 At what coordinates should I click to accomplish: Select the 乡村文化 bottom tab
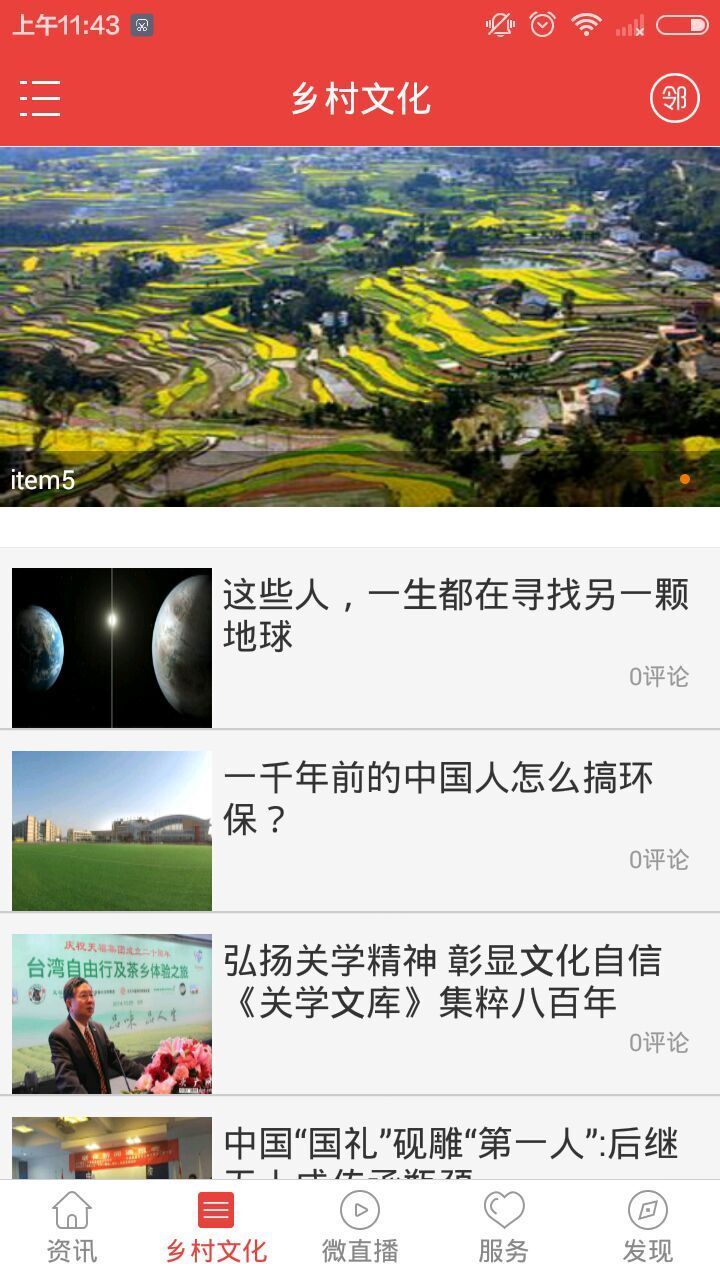click(x=216, y=1228)
